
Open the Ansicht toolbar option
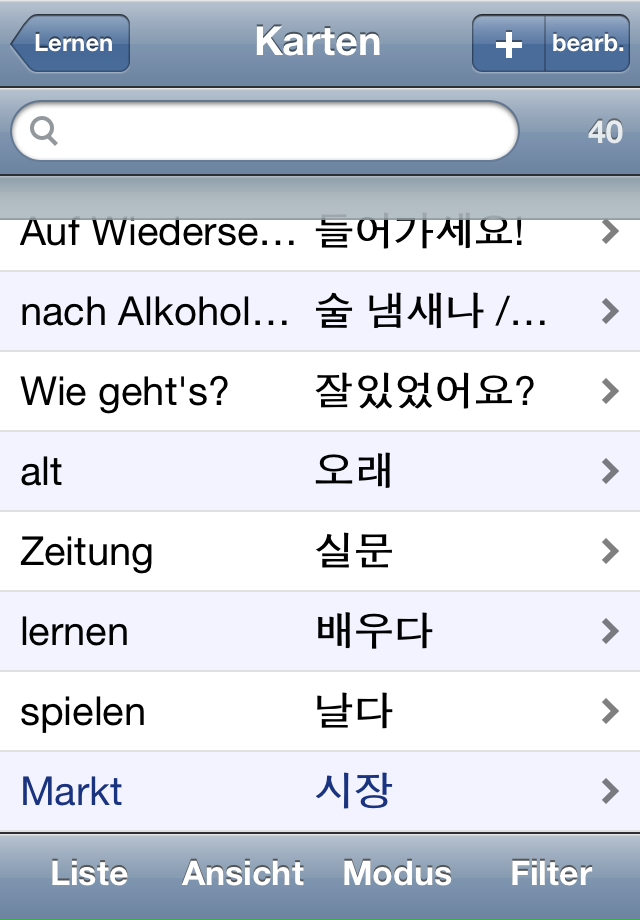coord(243,874)
